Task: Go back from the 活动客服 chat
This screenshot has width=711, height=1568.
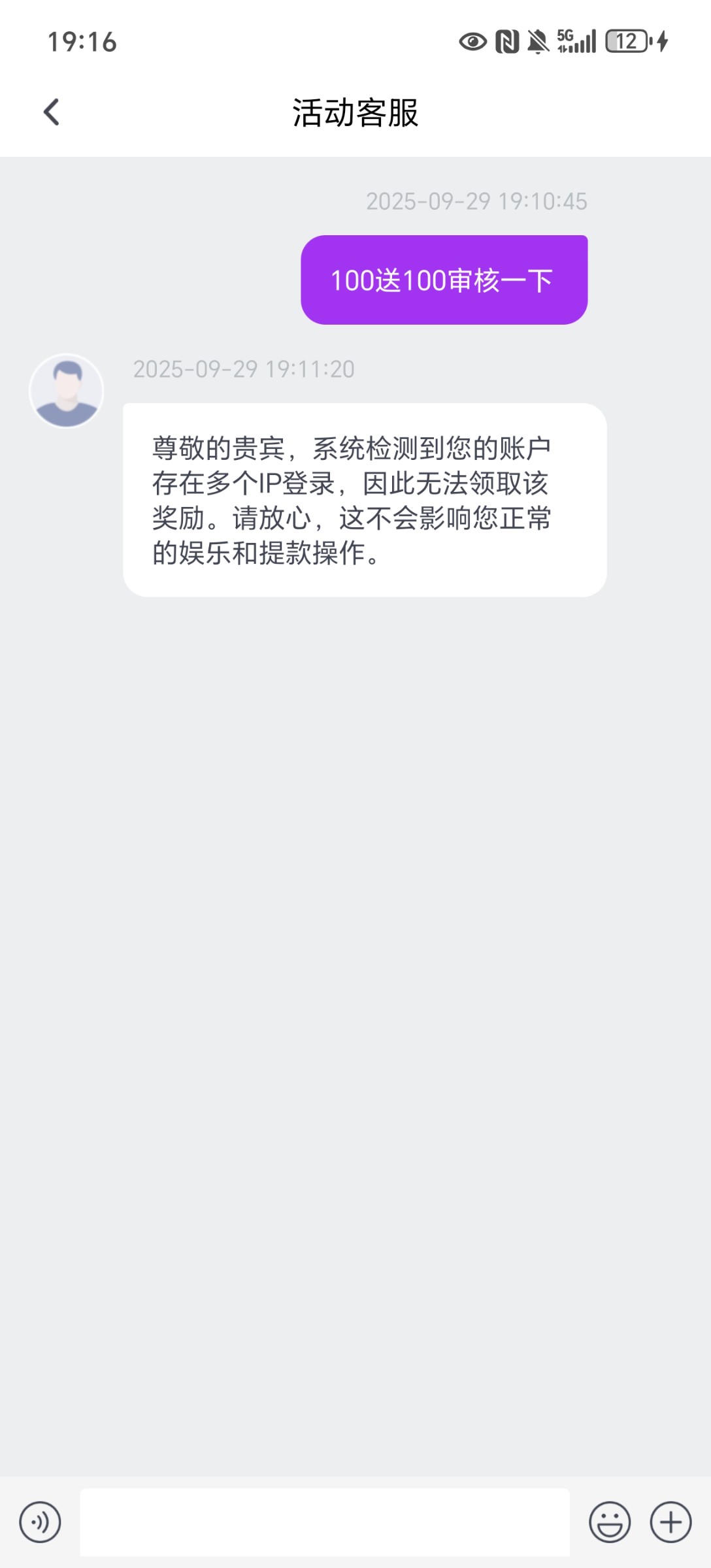Action: [x=52, y=112]
